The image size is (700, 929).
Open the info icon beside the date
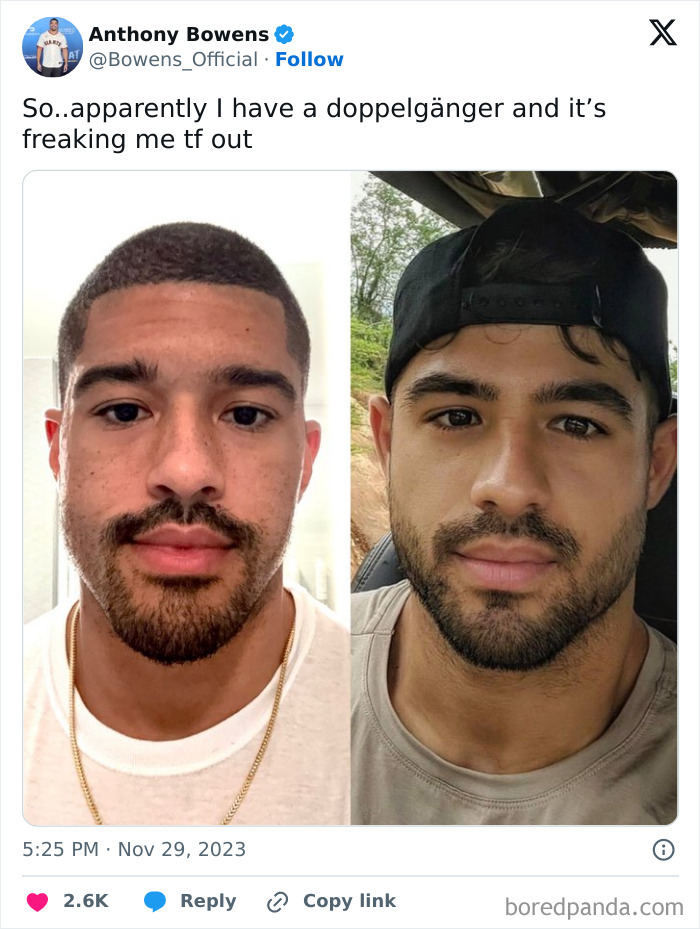663,850
